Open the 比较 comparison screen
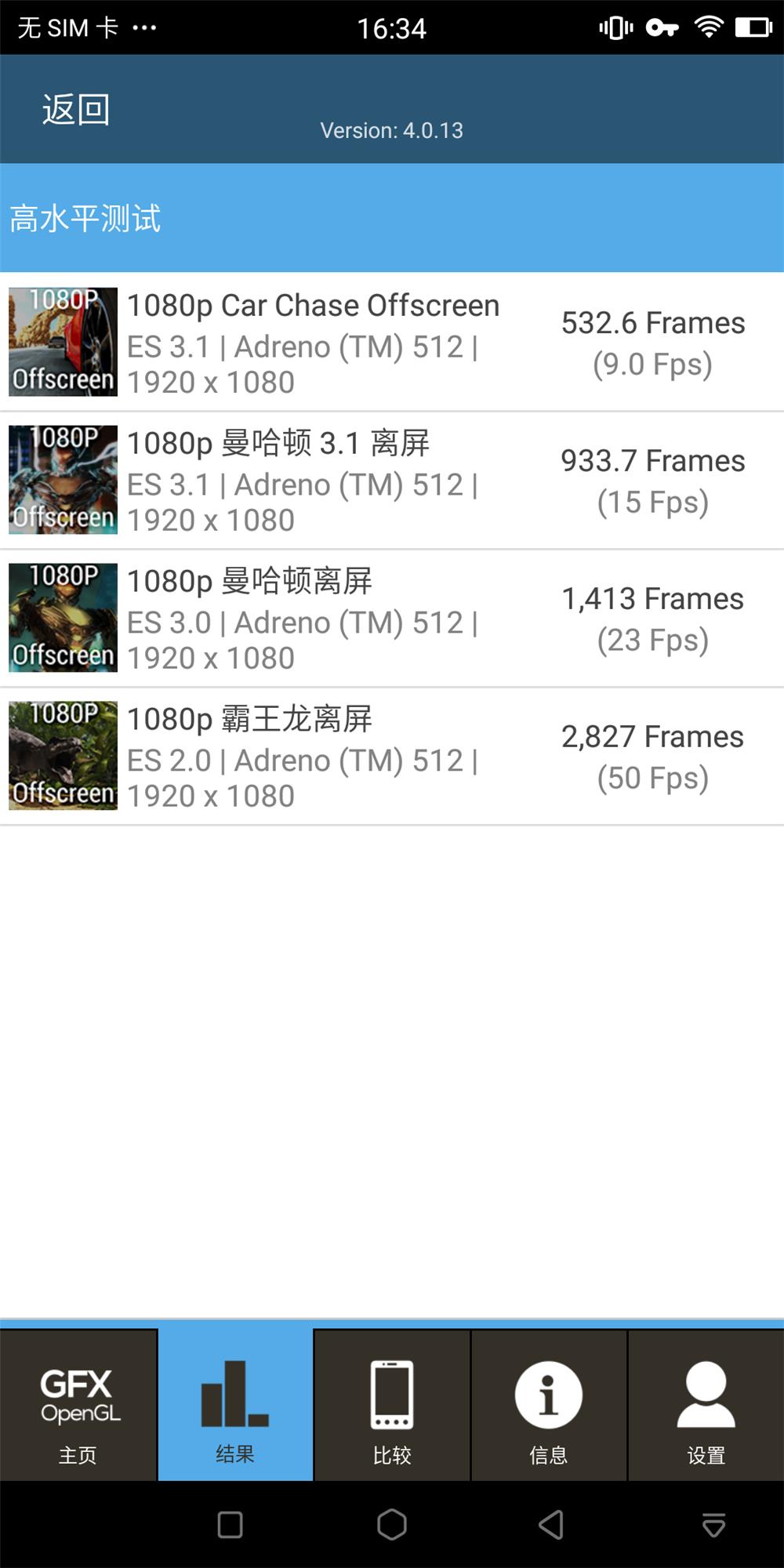This screenshot has height=1568, width=784. pos(392,1403)
